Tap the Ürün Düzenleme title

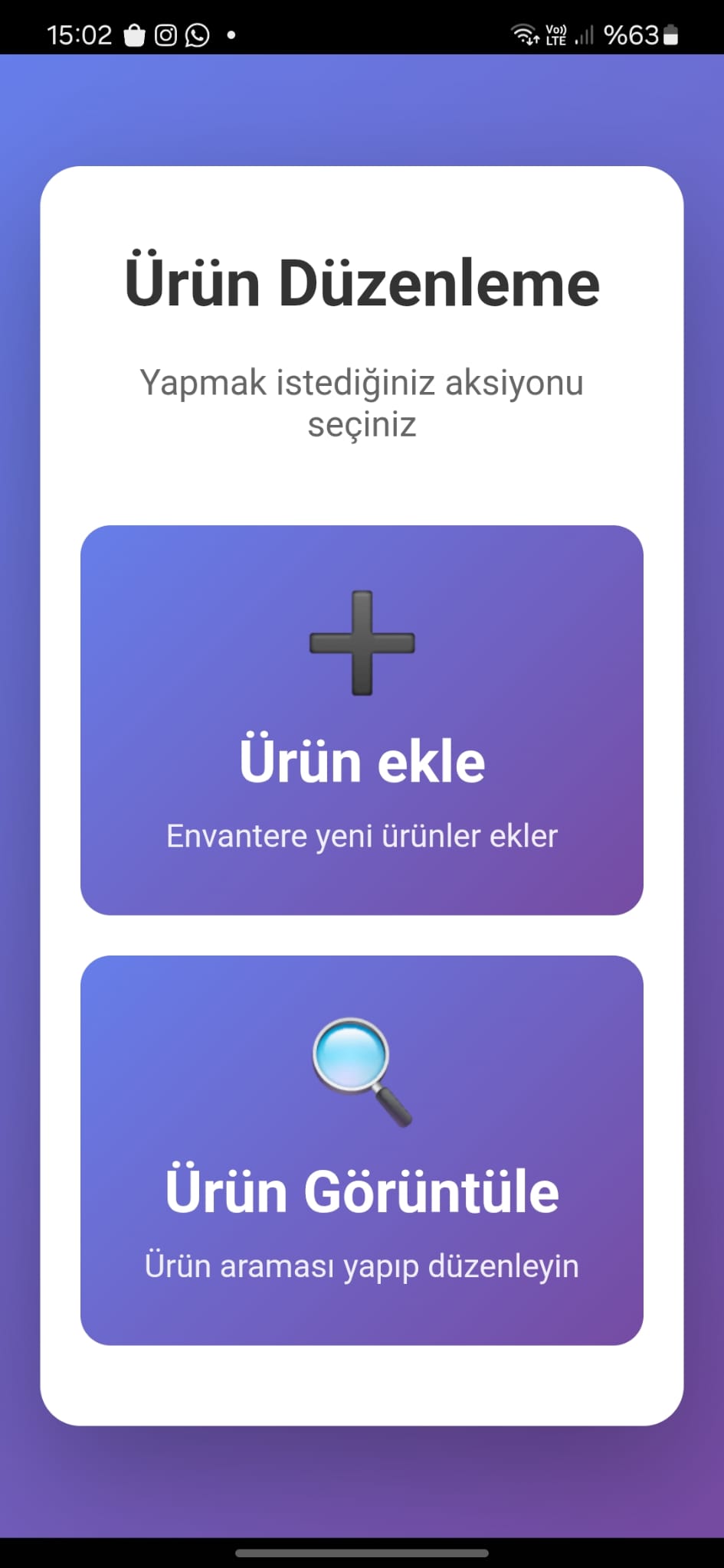pyautogui.click(x=362, y=282)
